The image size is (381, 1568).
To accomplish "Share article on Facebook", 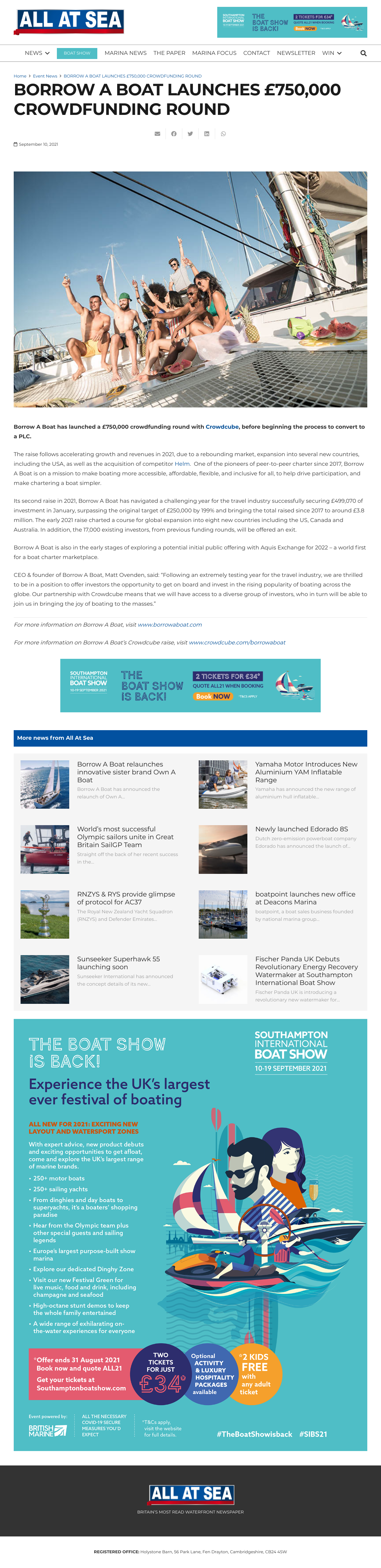I will pyautogui.click(x=174, y=134).
